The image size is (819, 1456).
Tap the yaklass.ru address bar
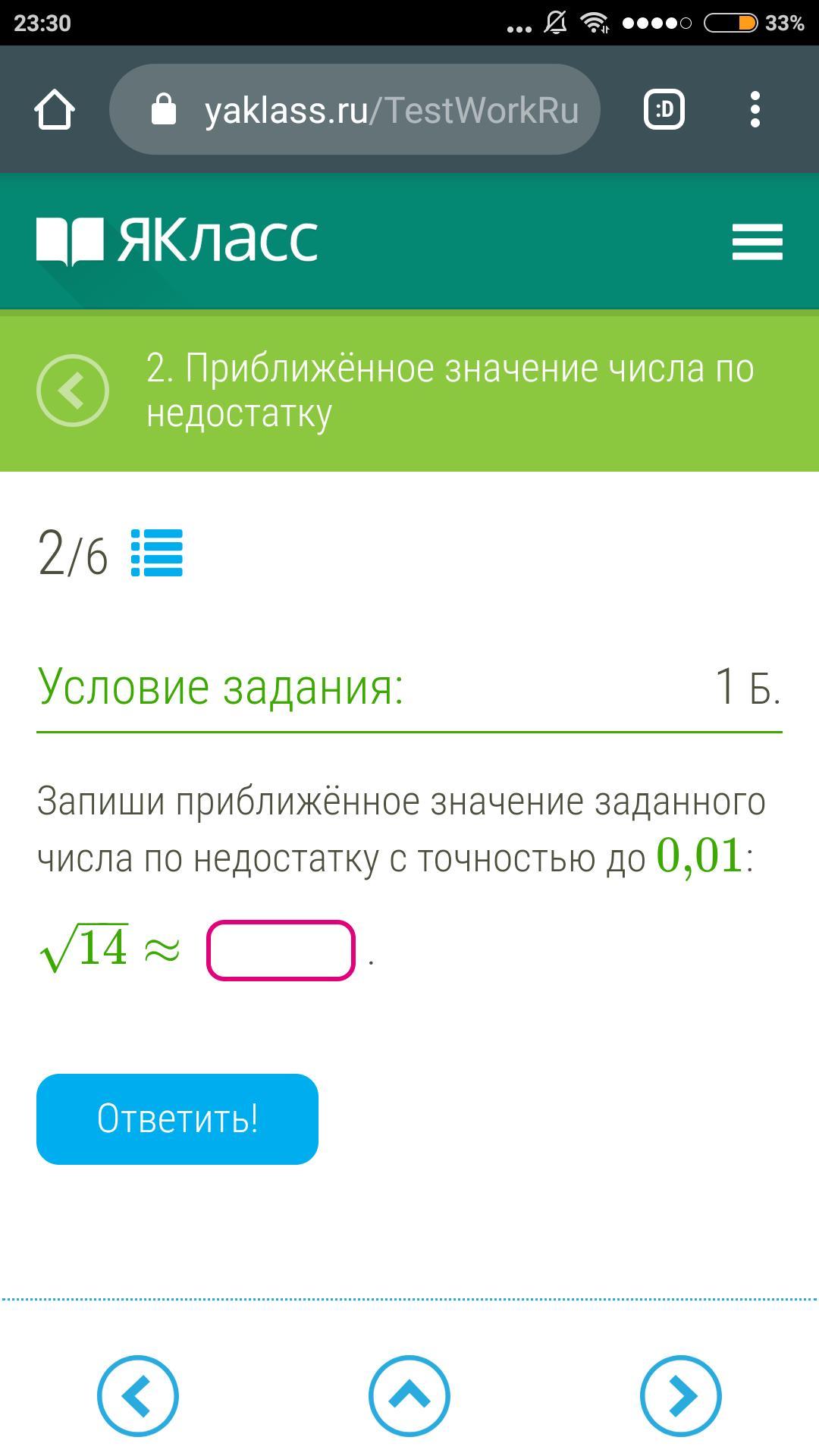pos(355,109)
